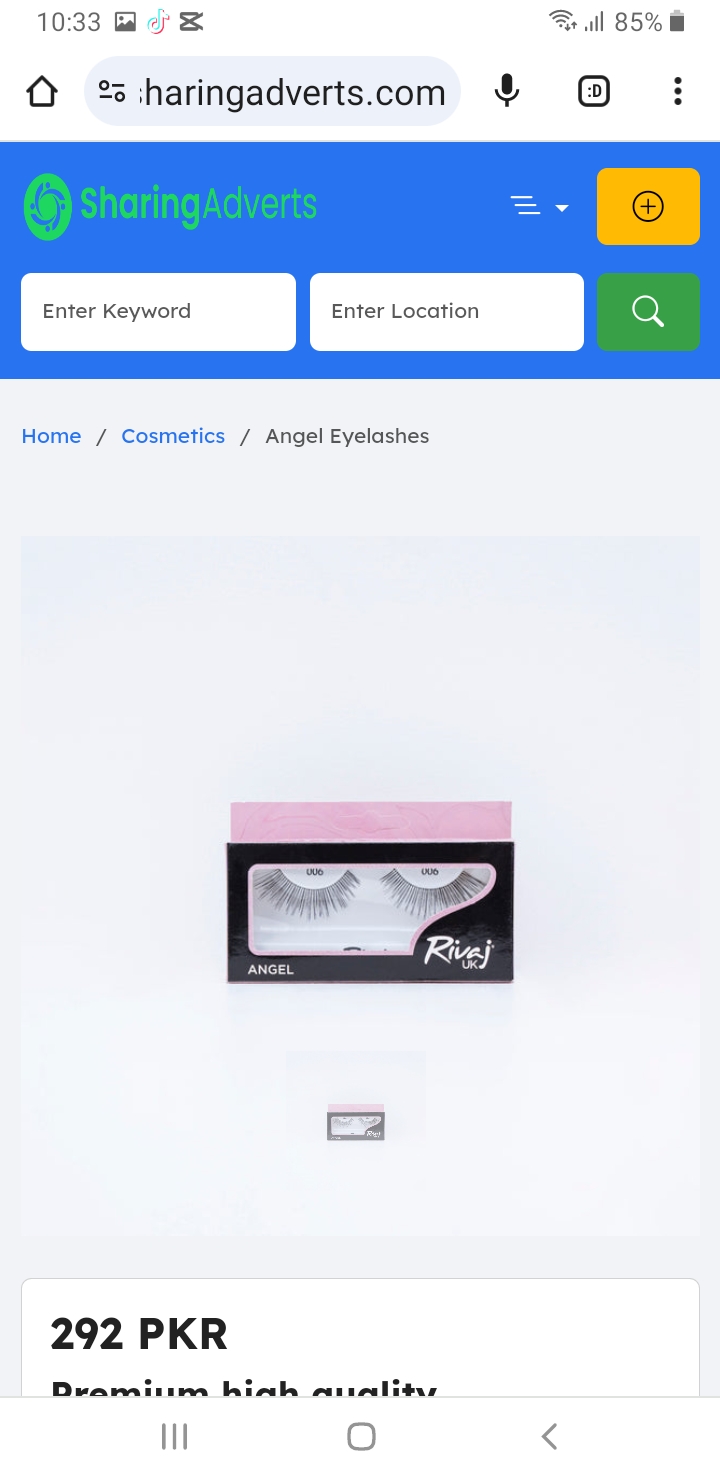Image resolution: width=720 pixels, height=1480 pixels.
Task: Expand the site menu dropdown
Action: [x=539, y=207]
